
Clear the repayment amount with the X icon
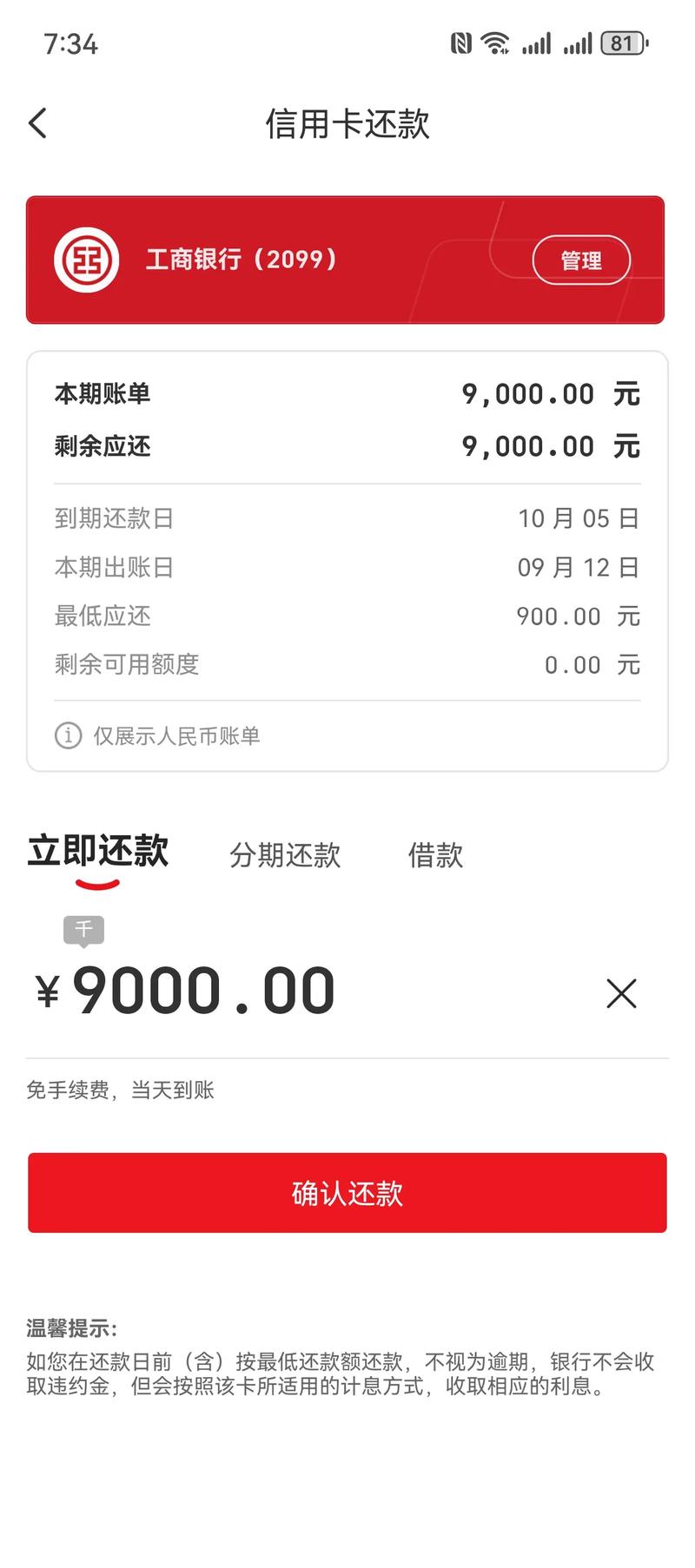point(621,992)
